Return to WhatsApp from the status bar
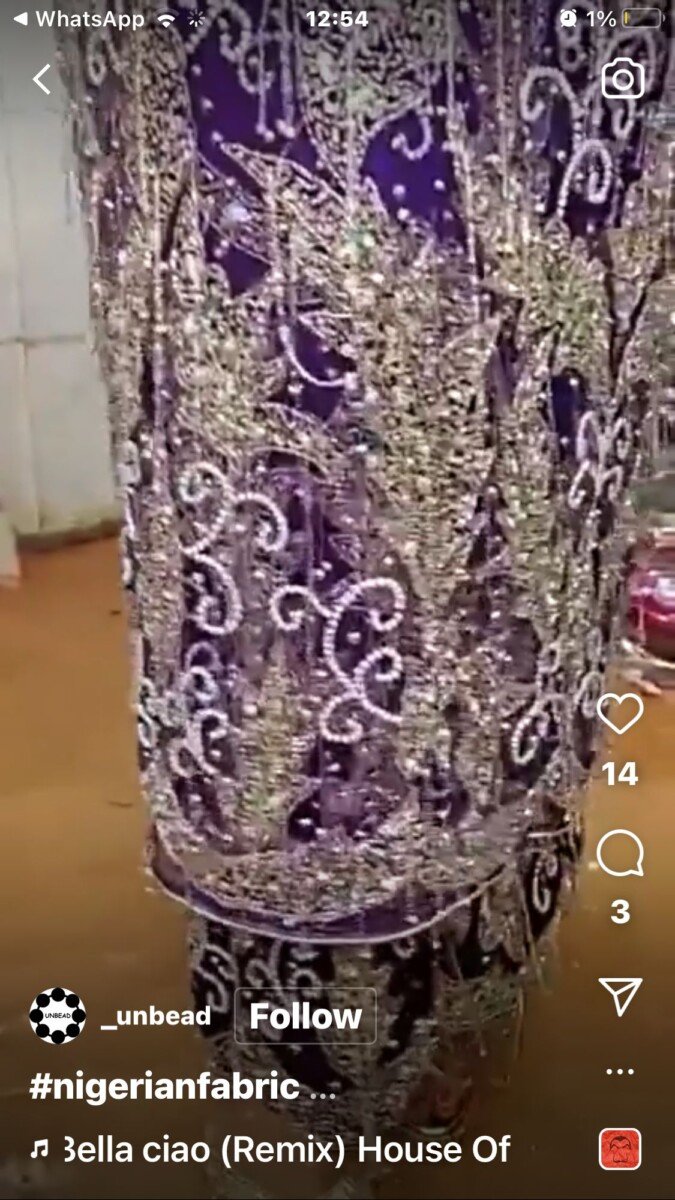The width and height of the screenshot is (675, 1200). (79, 19)
